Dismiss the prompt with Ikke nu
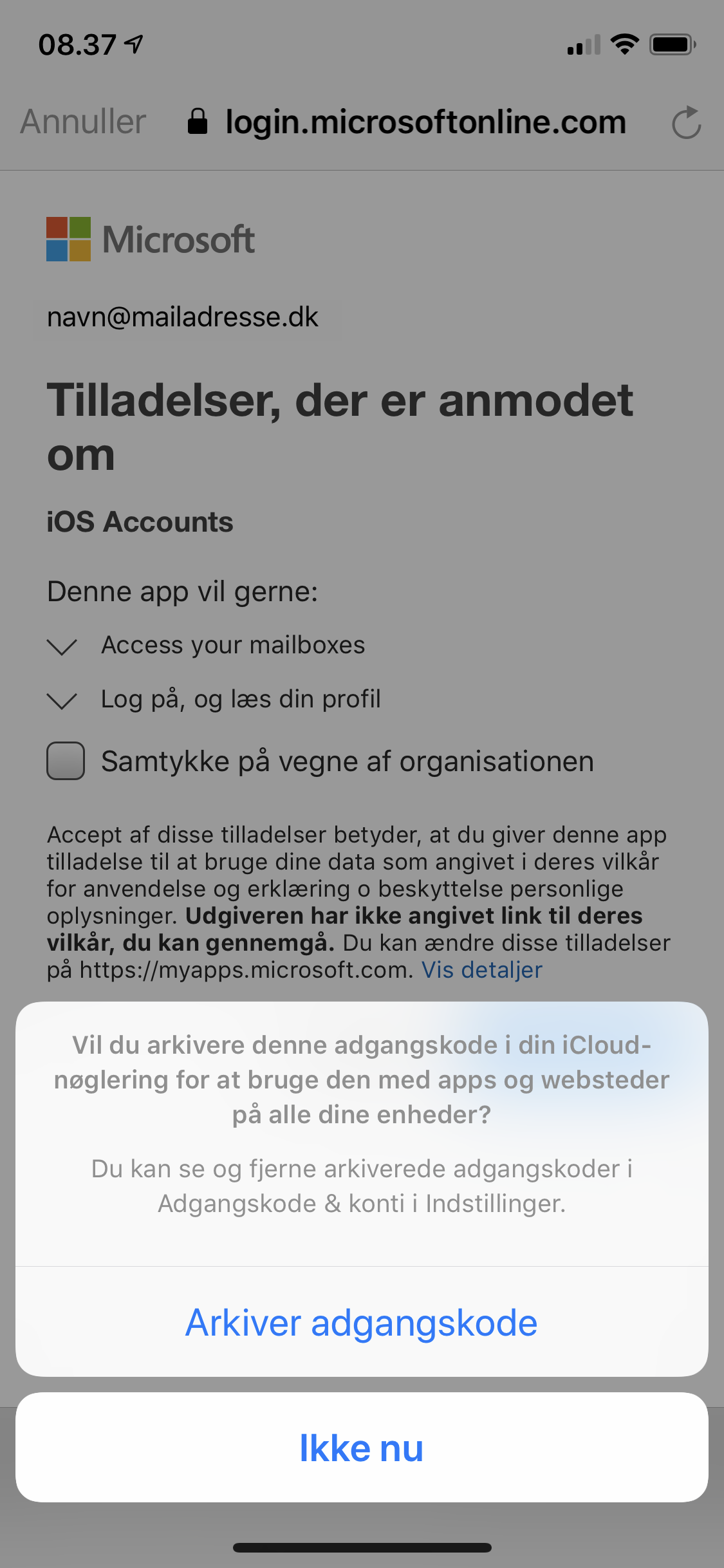Screen dimensions: 724x1568 (362, 1448)
